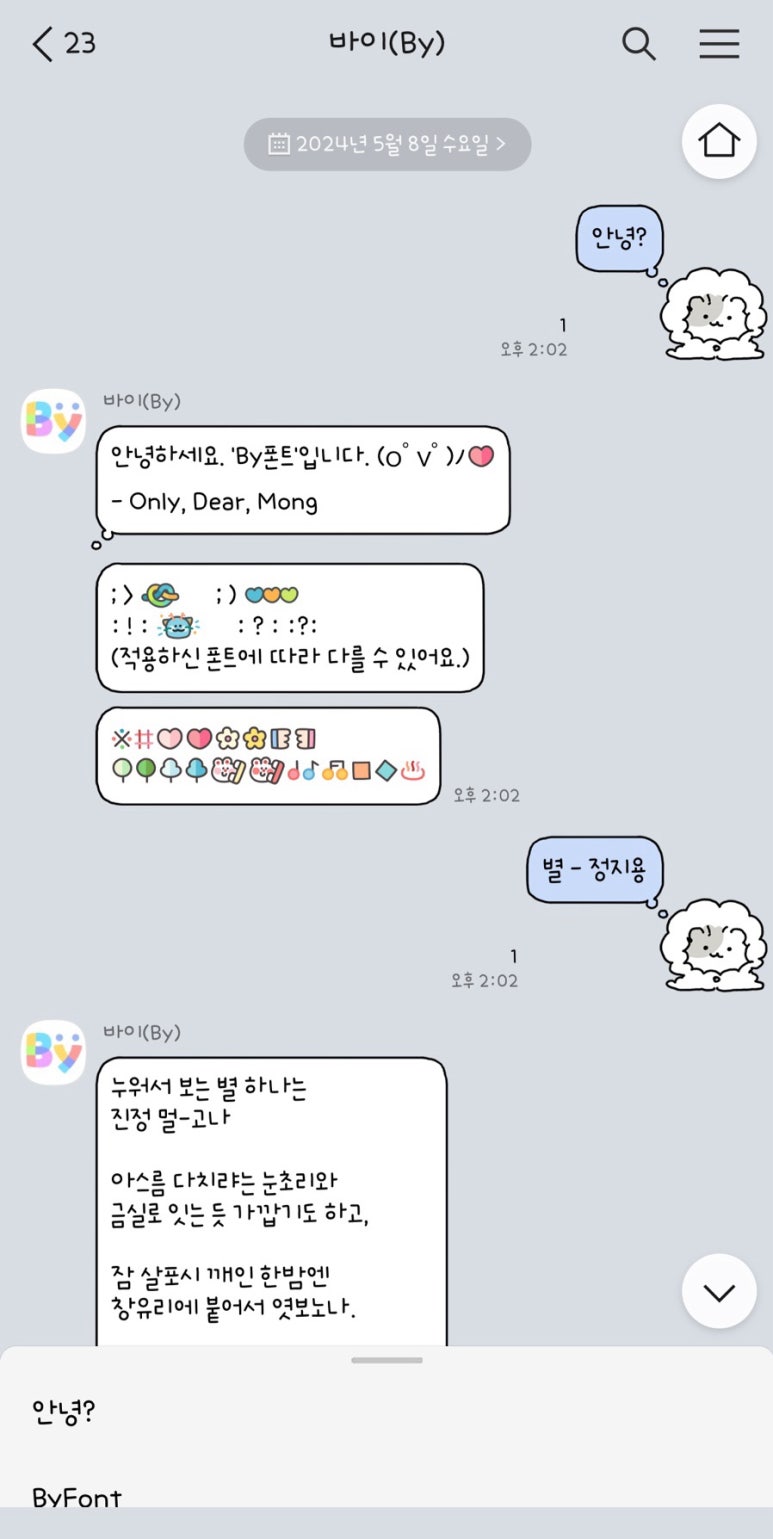Open the 2024년 5월 8일 date chip
Viewport: 773px width, 1539px height.
[387, 144]
